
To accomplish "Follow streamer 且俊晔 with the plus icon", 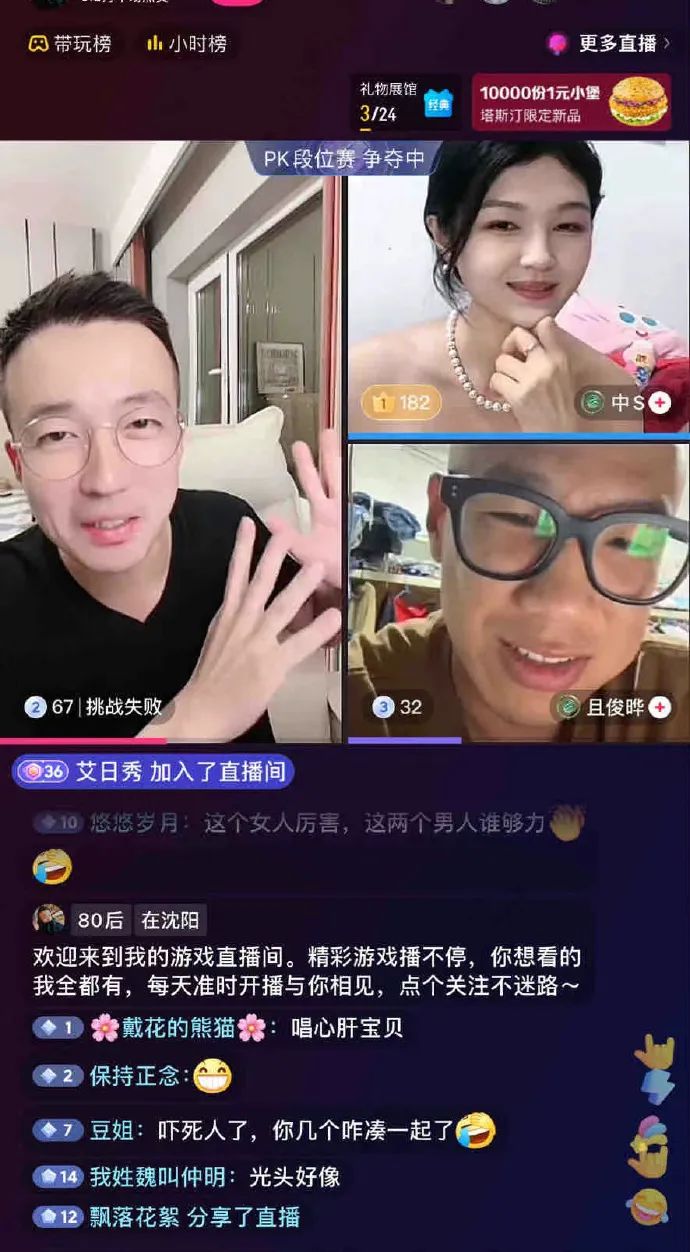I will 659,707.
